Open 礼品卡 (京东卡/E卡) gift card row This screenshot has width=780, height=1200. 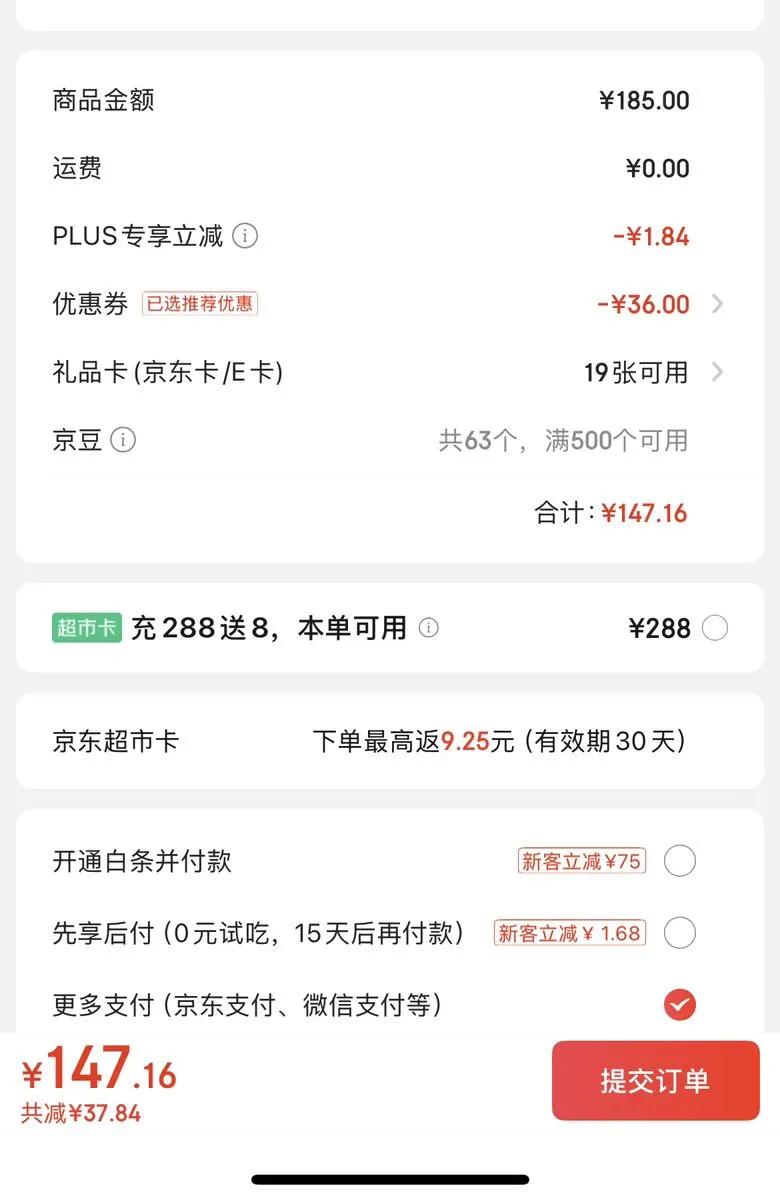coord(717,373)
